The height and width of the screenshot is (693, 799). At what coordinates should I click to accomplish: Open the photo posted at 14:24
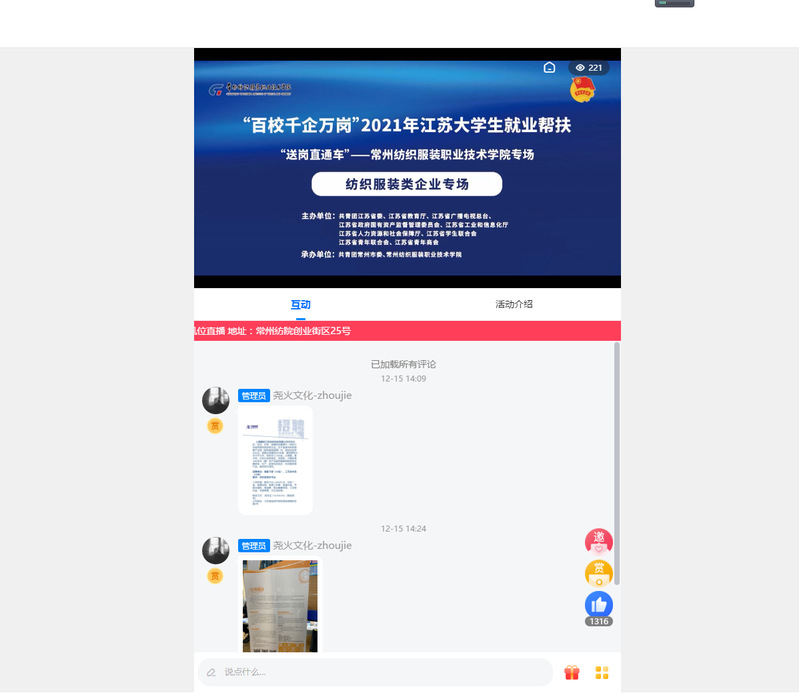[x=280, y=605]
